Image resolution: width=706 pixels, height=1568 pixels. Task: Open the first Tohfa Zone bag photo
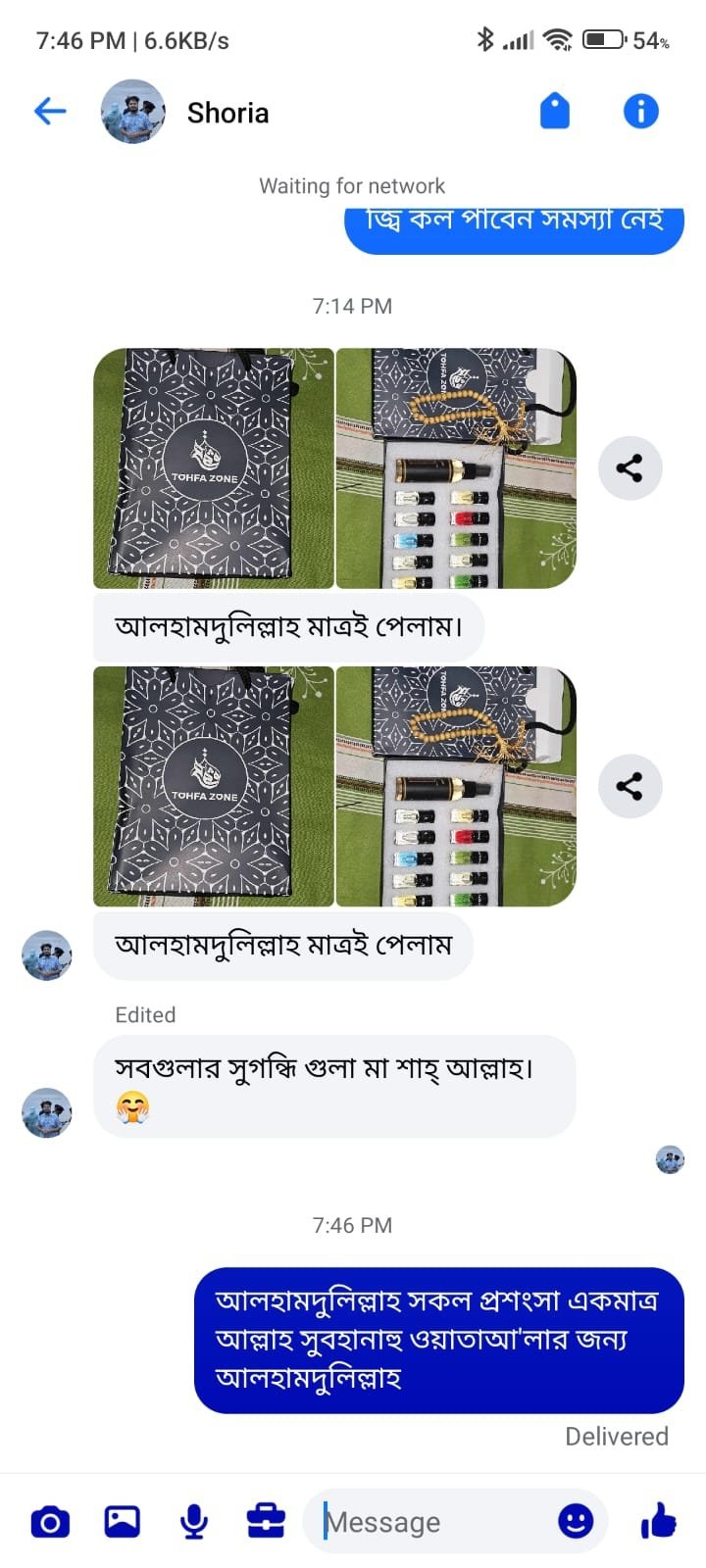click(x=213, y=468)
